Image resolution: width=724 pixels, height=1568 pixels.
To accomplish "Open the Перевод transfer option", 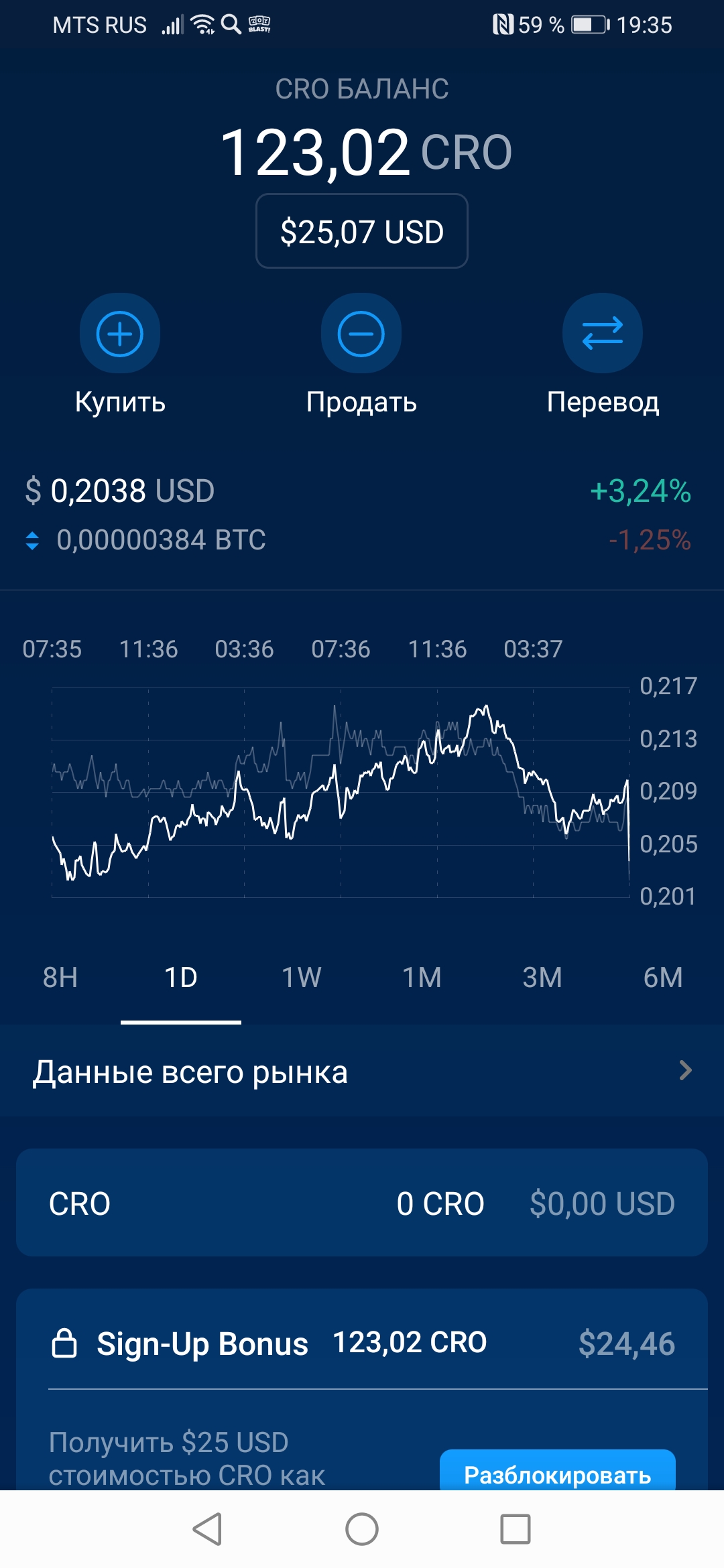I will [603, 333].
